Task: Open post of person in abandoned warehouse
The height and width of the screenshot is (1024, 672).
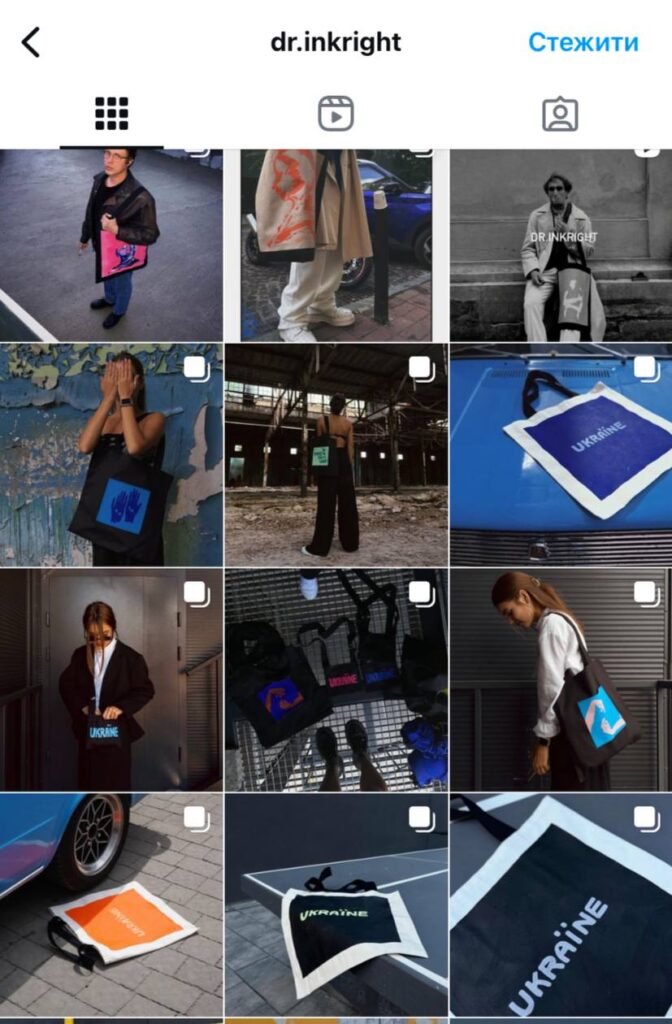Action: (336, 455)
